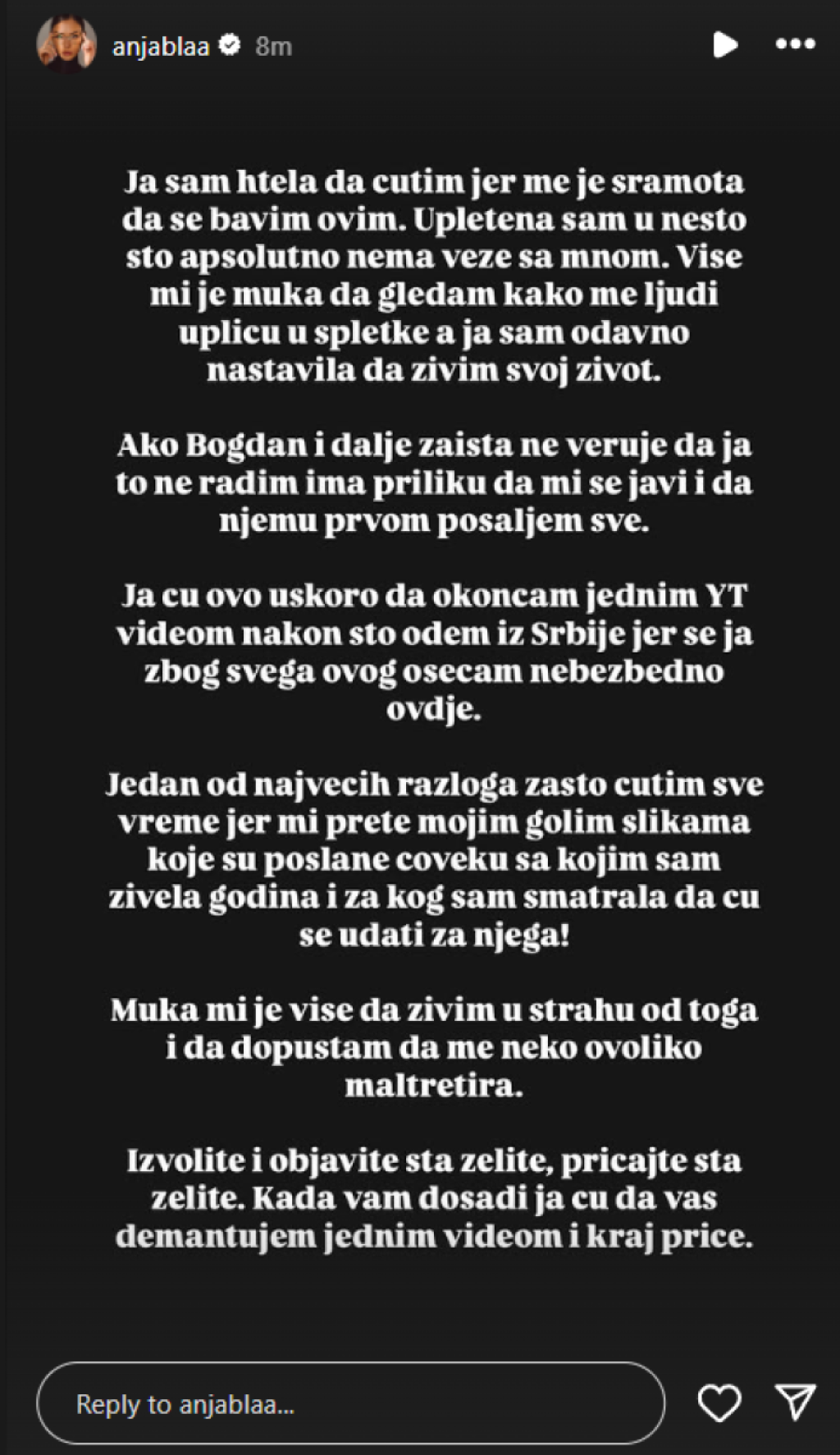Resume story playback

click(x=725, y=44)
